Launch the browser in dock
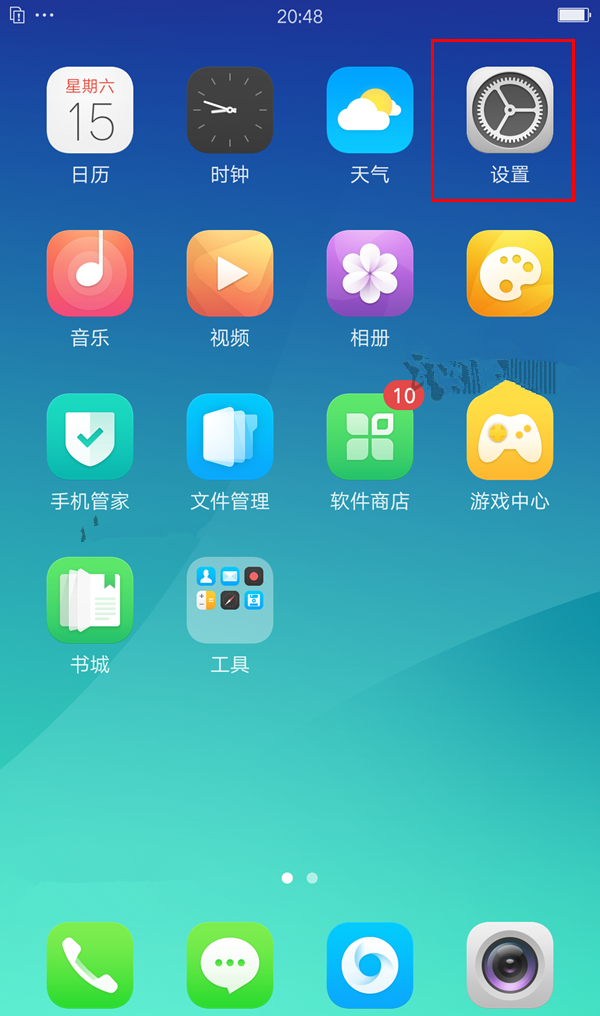The image size is (600, 1016). pyautogui.click(x=370, y=965)
